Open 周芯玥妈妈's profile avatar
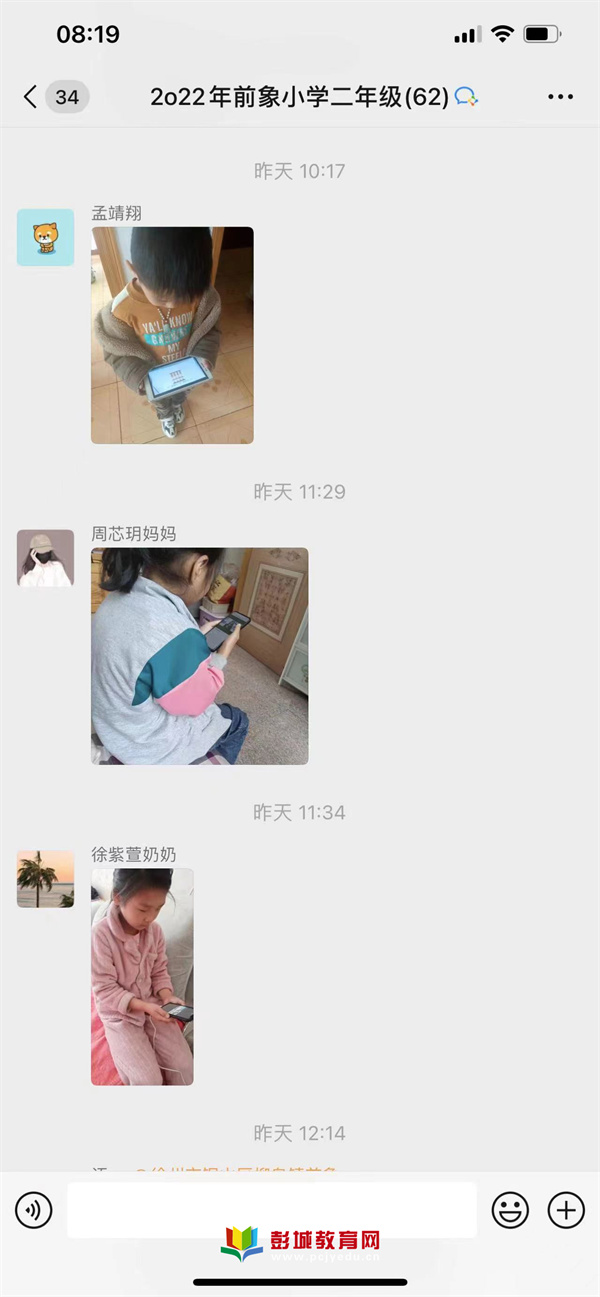 pos(45,558)
